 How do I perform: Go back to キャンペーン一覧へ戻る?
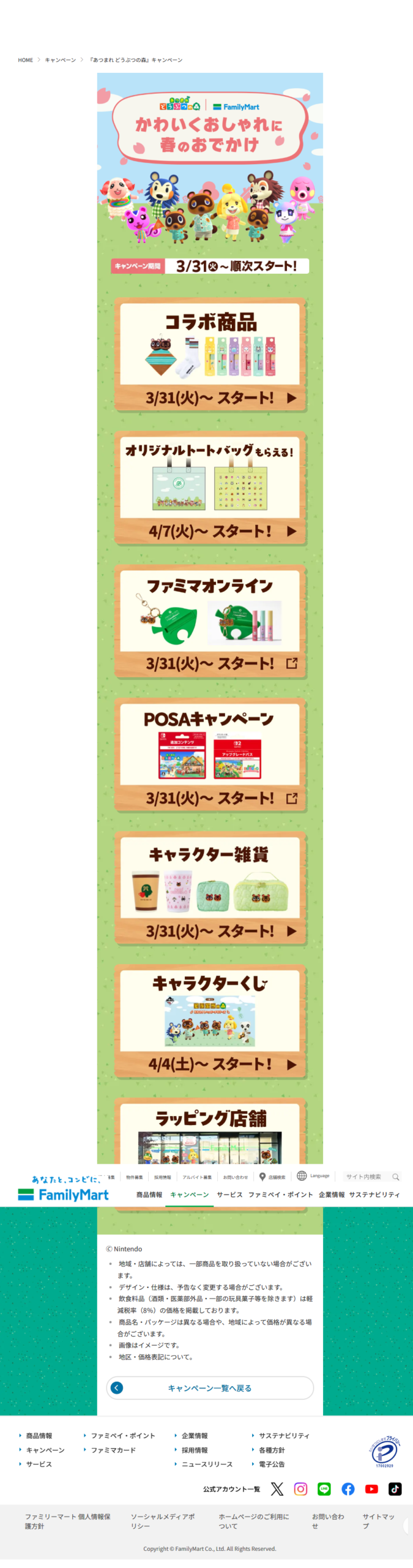pyautogui.click(x=210, y=1387)
